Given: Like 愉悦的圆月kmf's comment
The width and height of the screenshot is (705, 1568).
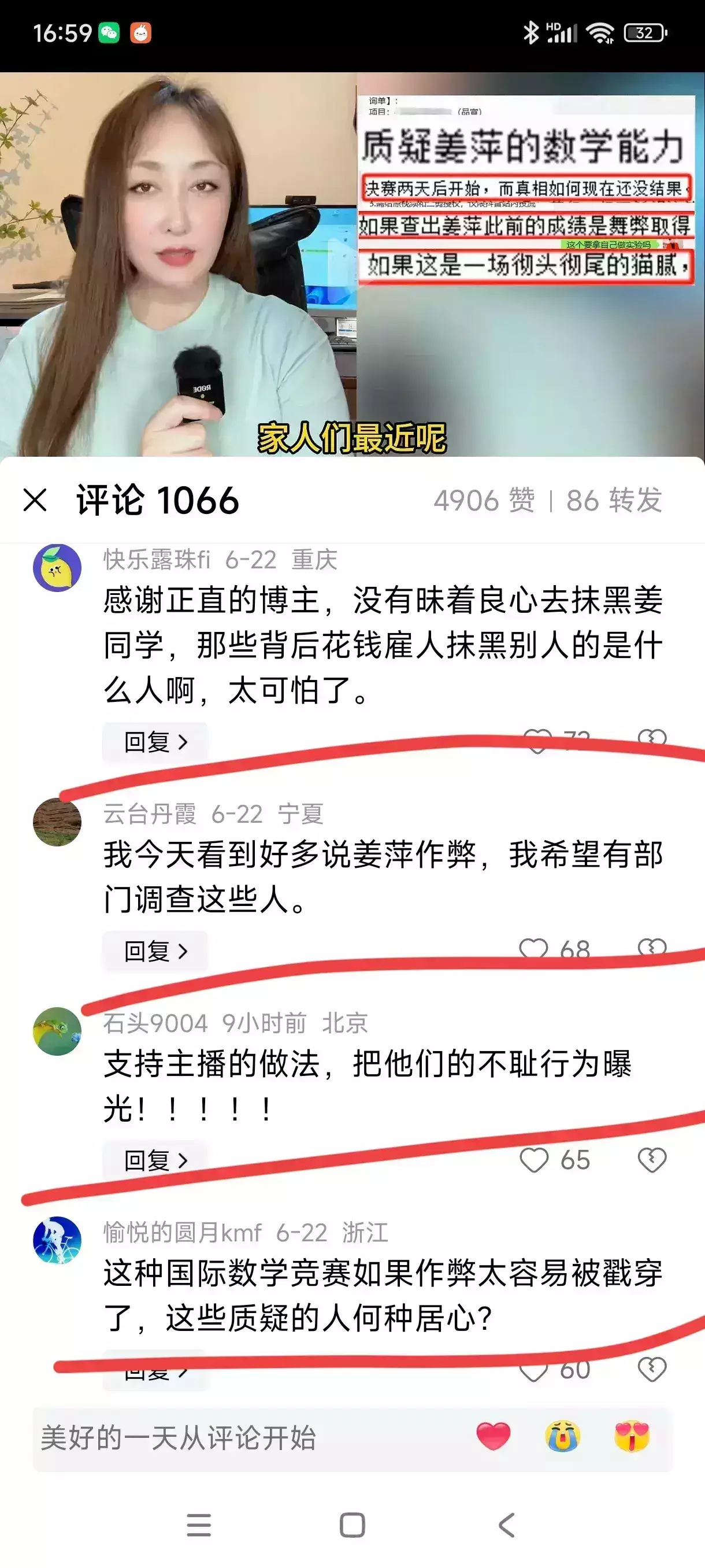Looking at the screenshot, I should [x=533, y=1371].
